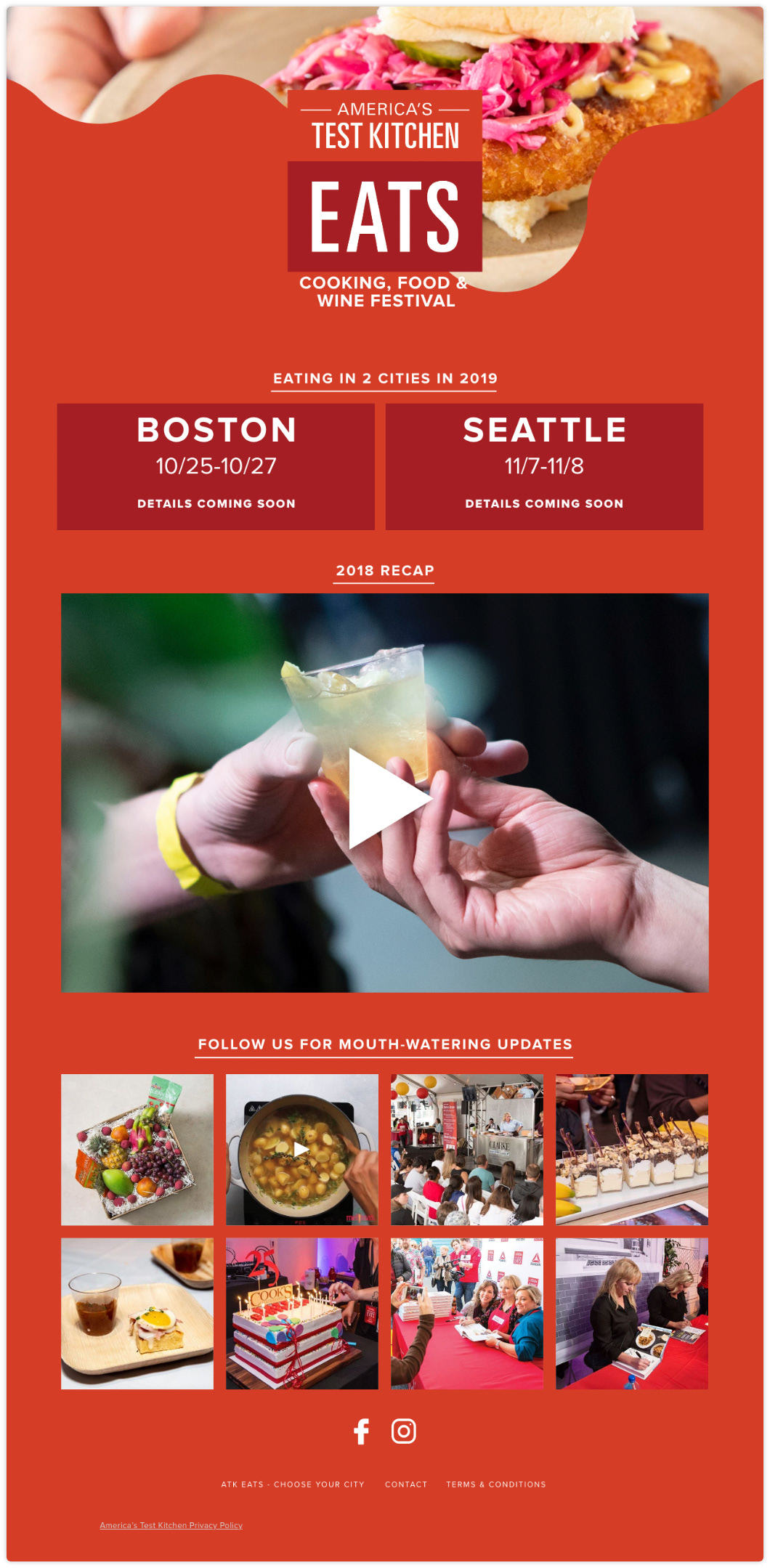This screenshot has height=1568, width=770.
Task: Open the Facebook page icon
Action: click(361, 1431)
